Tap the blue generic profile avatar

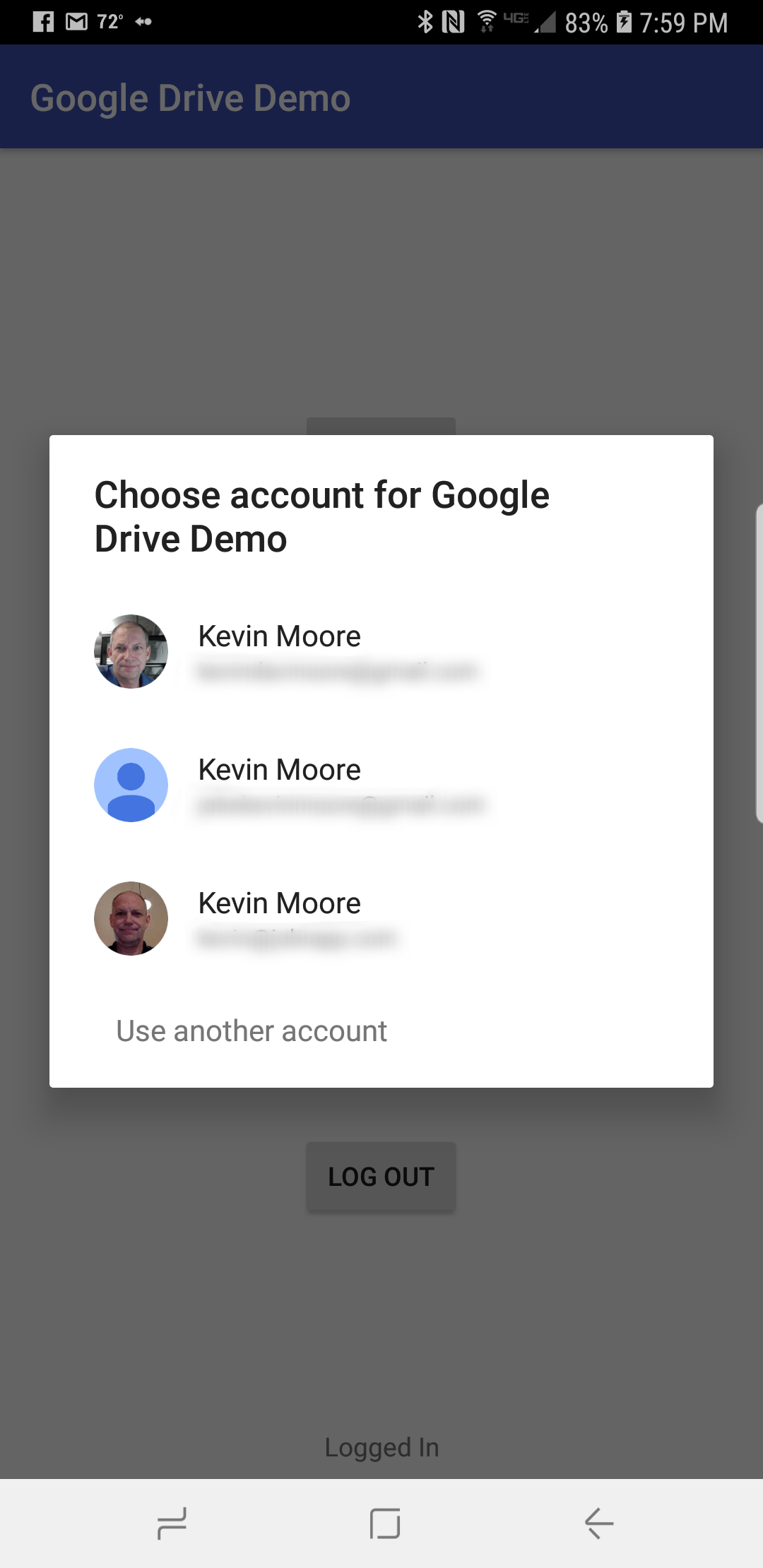point(130,784)
